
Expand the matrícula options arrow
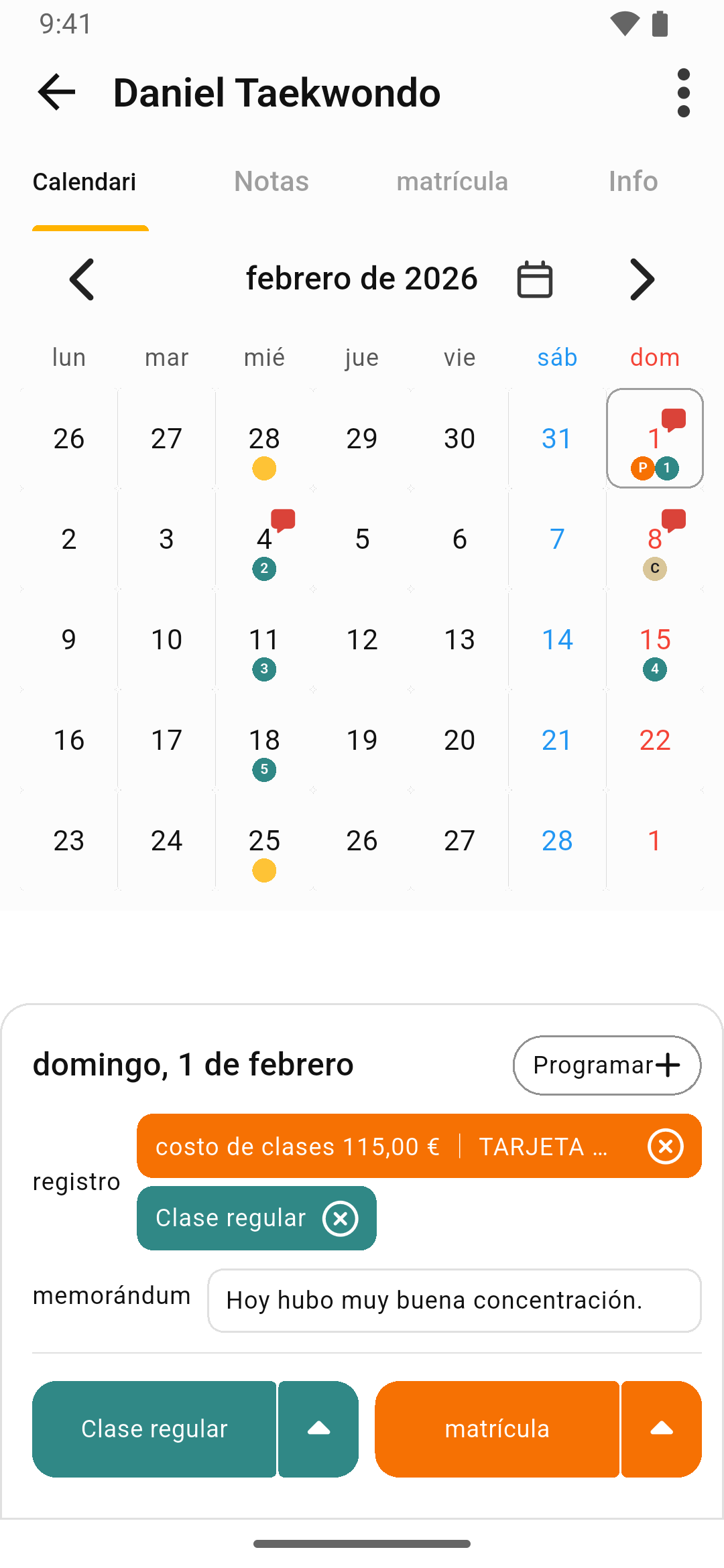coord(662,1429)
